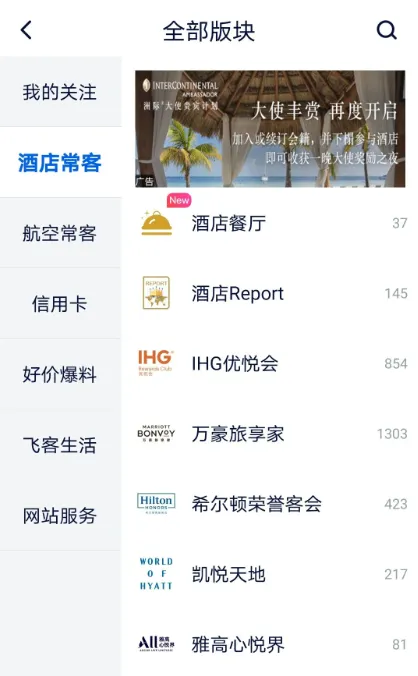Select the 酒店常客 category

tap(60, 163)
